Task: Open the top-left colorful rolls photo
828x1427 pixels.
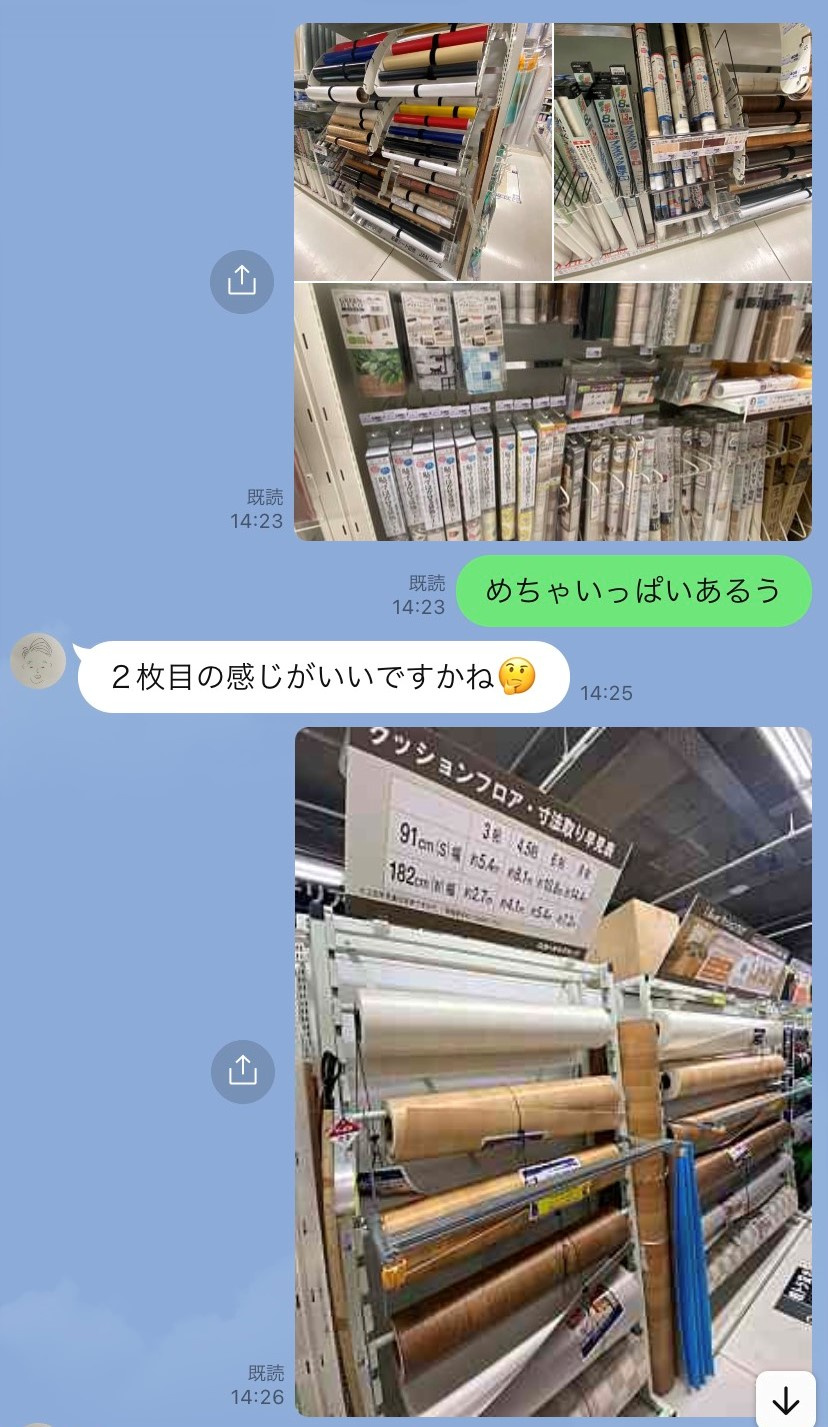Action: point(423,152)
